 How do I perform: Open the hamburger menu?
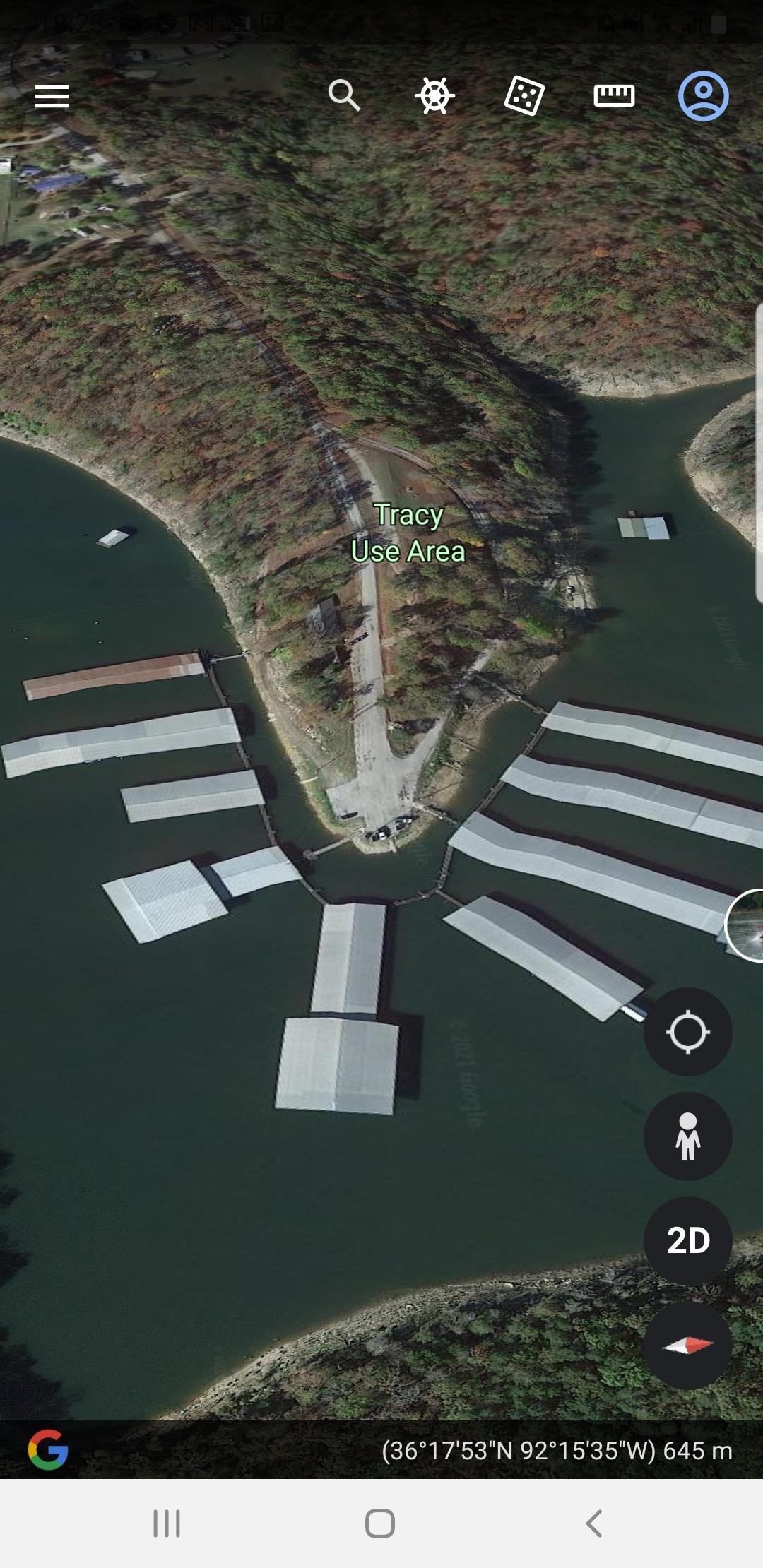52,96
